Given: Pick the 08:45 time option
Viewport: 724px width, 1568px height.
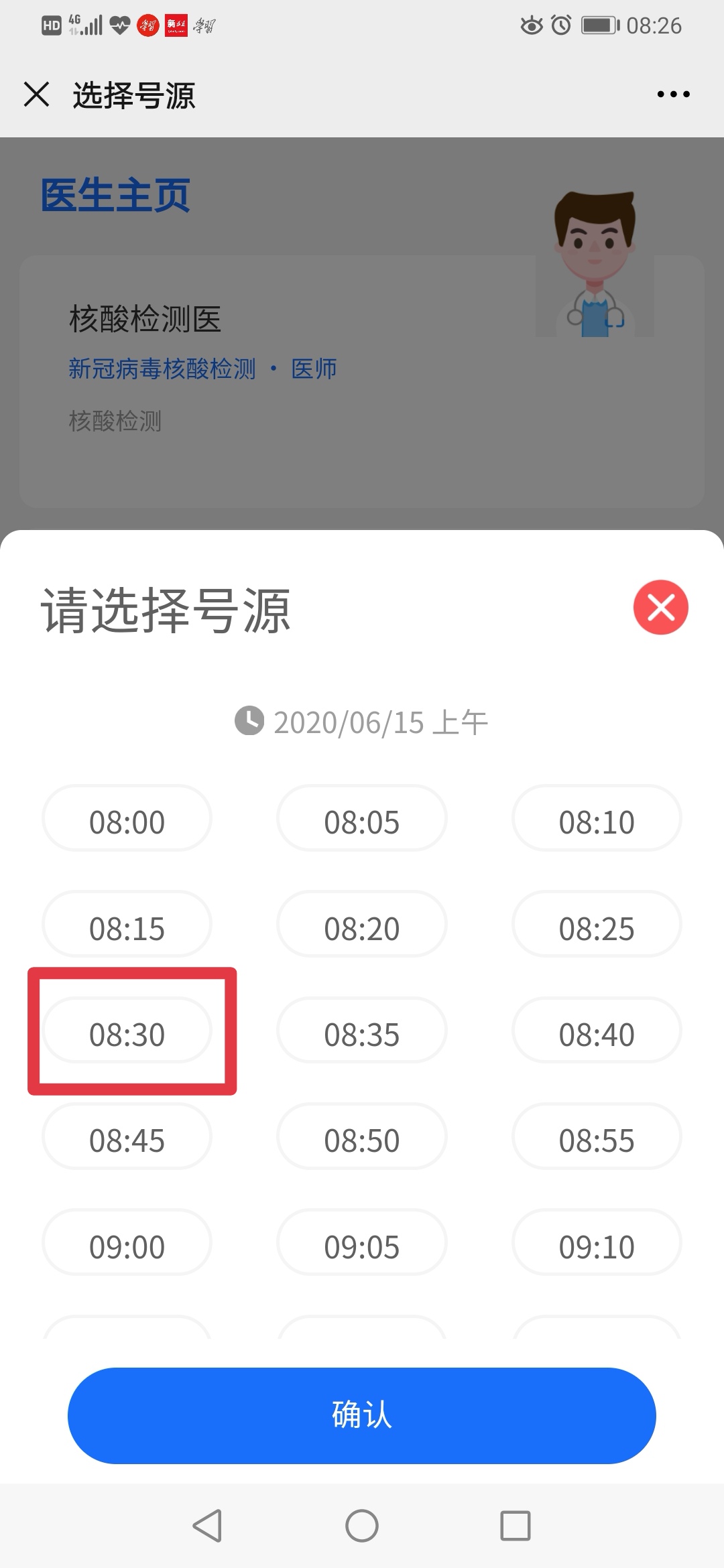Looking at the screenshot, I should pyautogui.click(x=127, y=1139).
